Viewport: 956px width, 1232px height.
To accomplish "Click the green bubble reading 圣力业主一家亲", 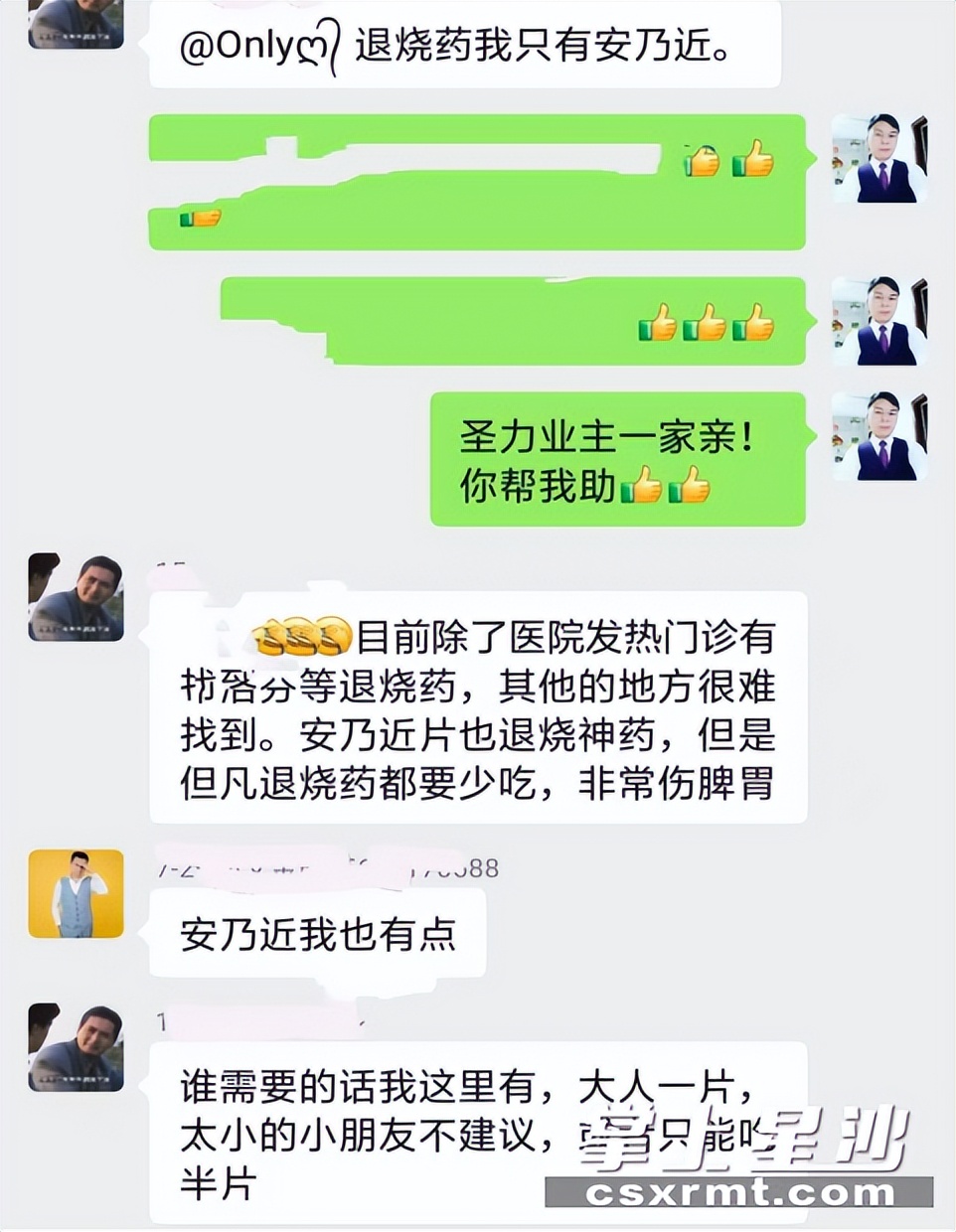I will 616,457.
